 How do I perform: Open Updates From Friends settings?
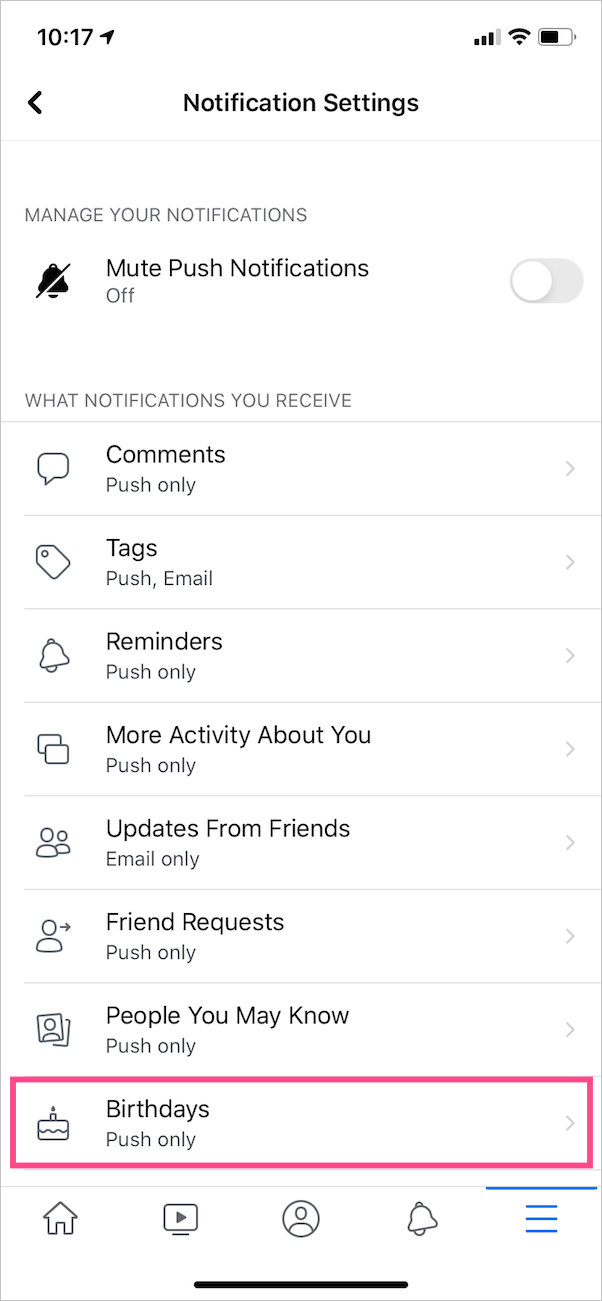click(300, 842)
